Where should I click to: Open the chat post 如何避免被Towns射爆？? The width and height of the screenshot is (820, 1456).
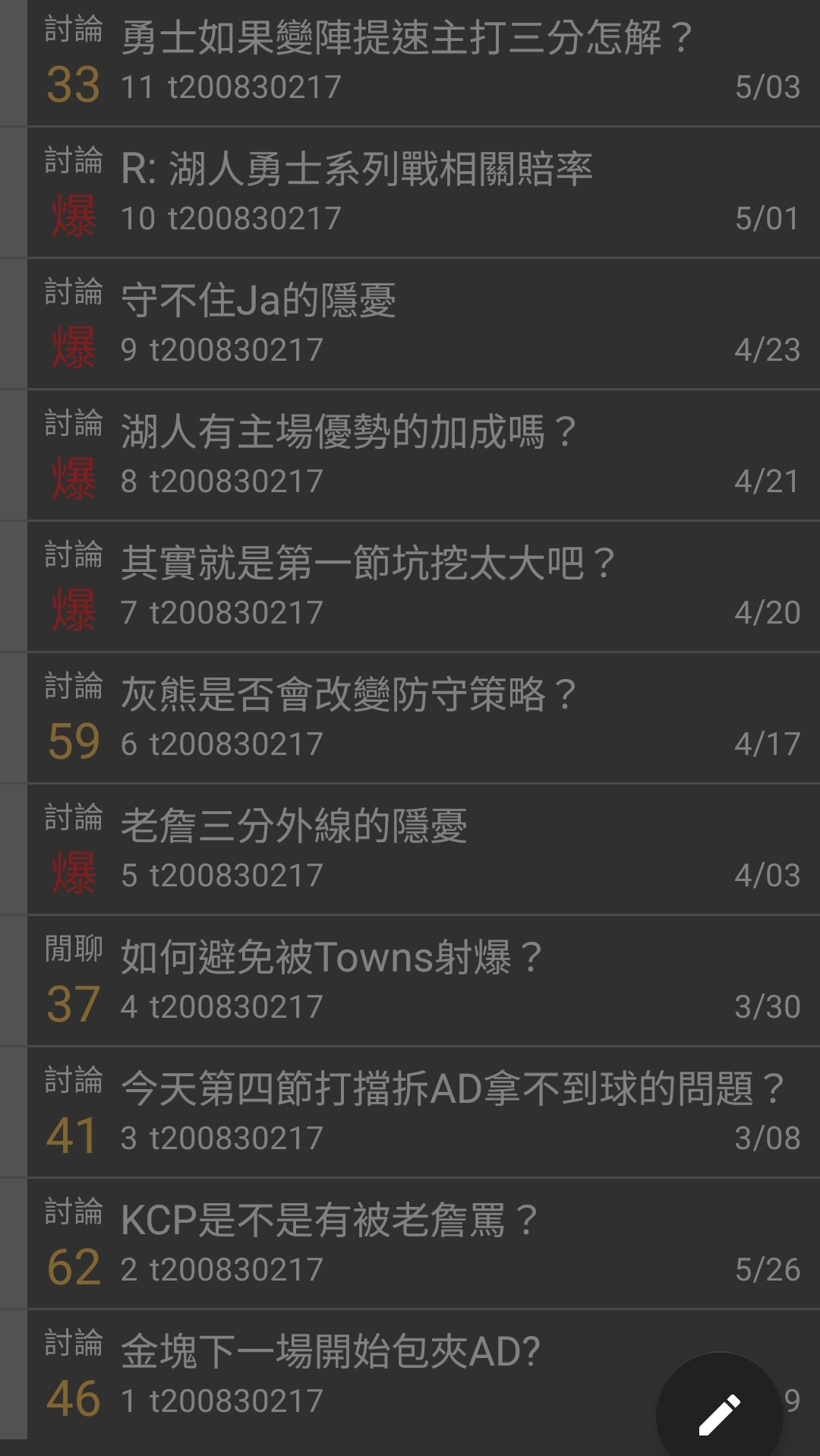pos(424,981)
